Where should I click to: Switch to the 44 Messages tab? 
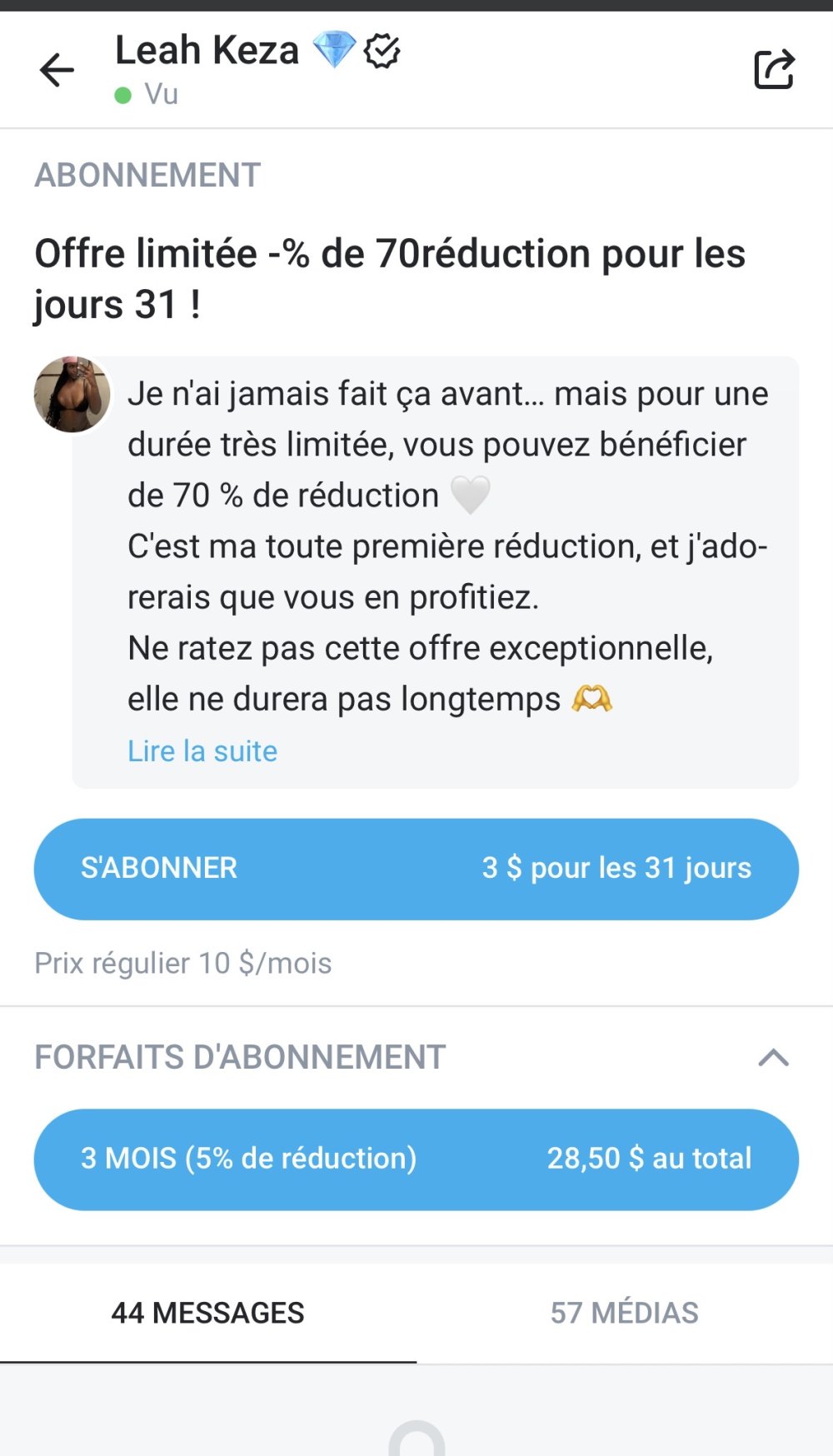208,1313
